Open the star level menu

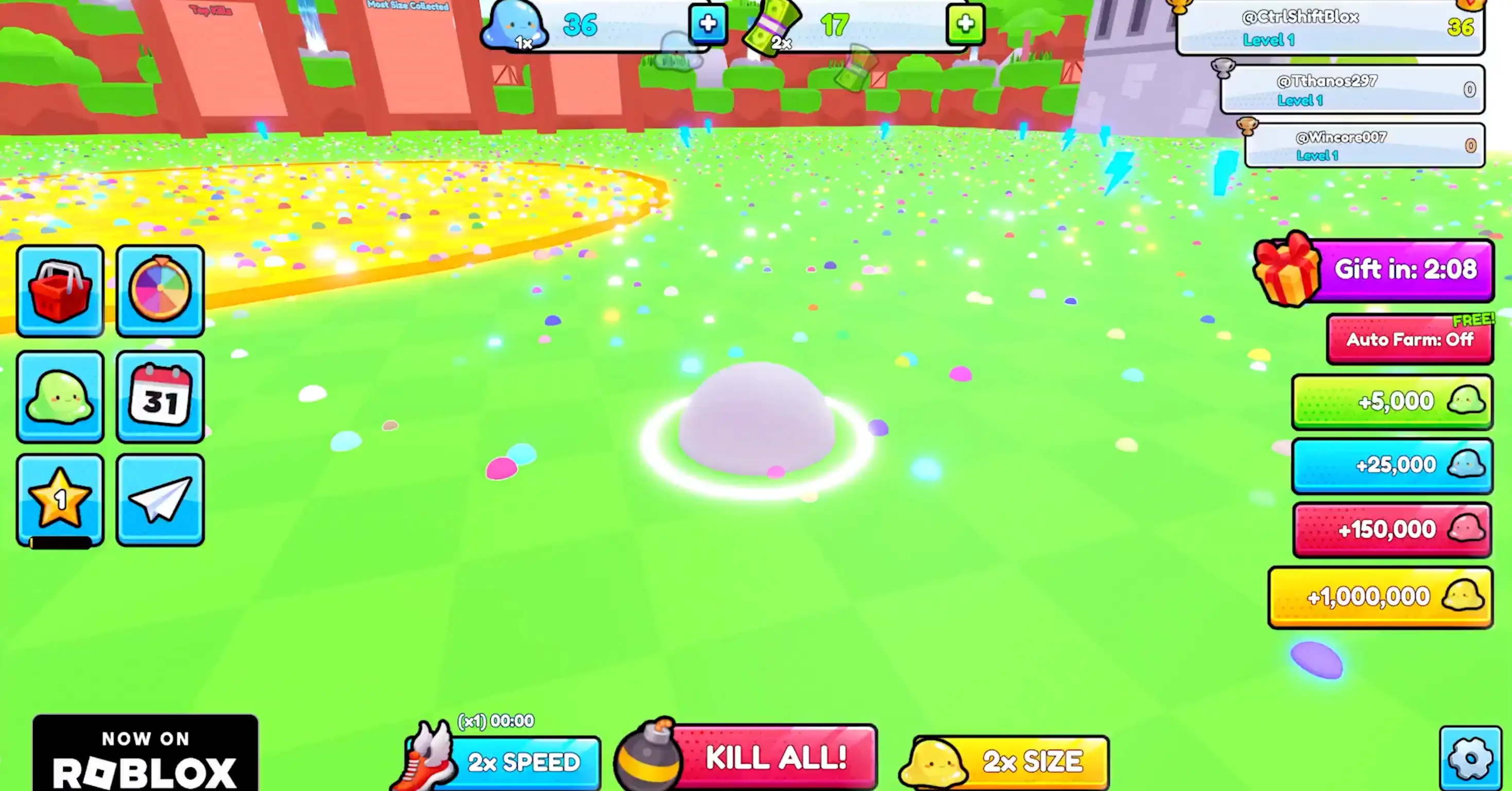(x=60, y=500)
